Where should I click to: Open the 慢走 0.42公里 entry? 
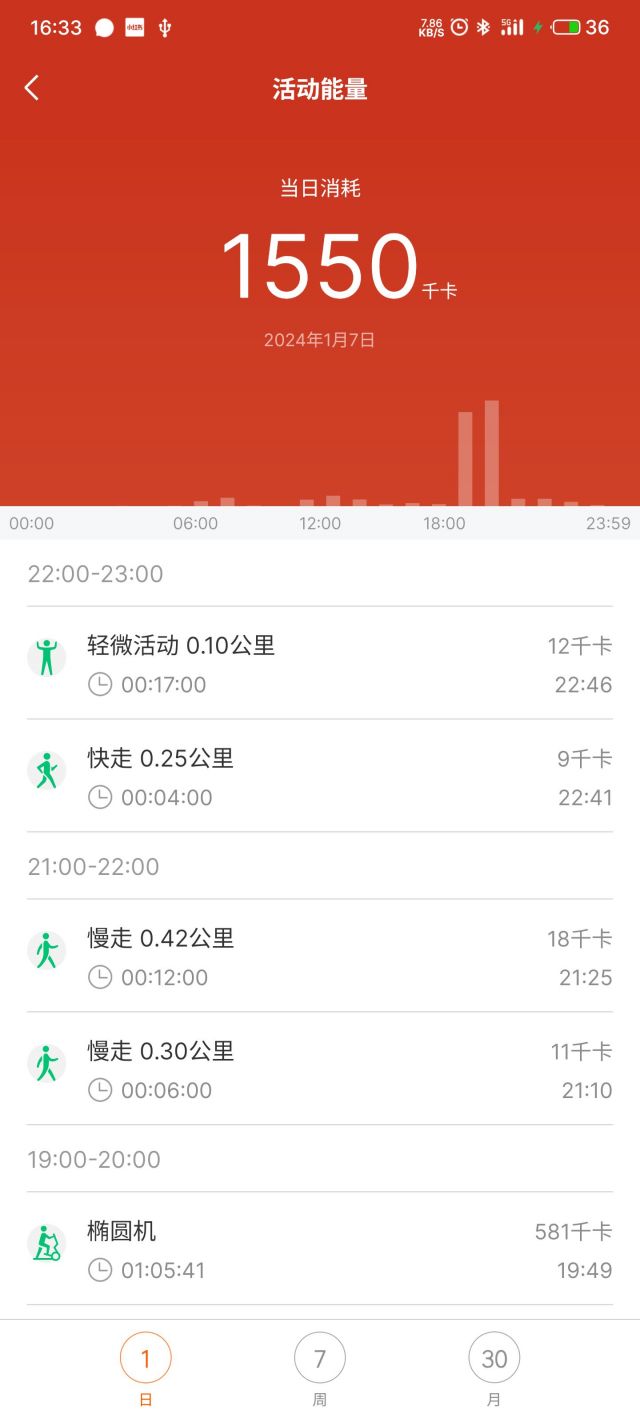click(320, 957)
